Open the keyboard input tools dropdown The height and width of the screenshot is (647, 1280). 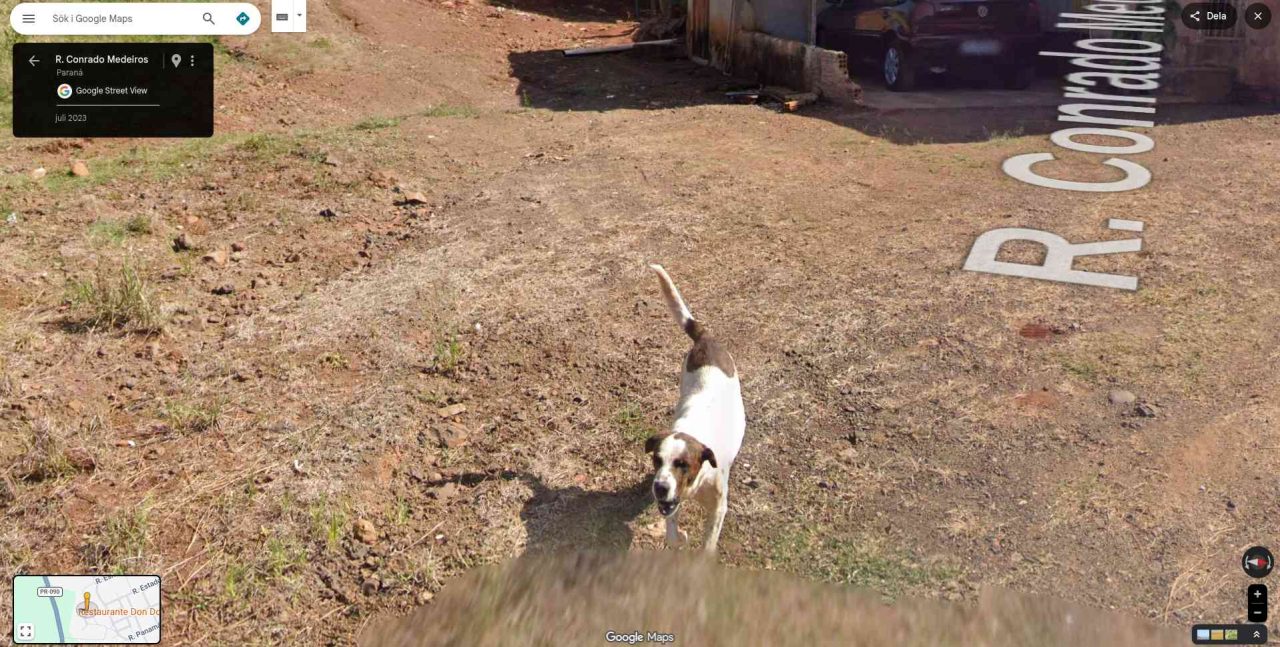point(288,17)
